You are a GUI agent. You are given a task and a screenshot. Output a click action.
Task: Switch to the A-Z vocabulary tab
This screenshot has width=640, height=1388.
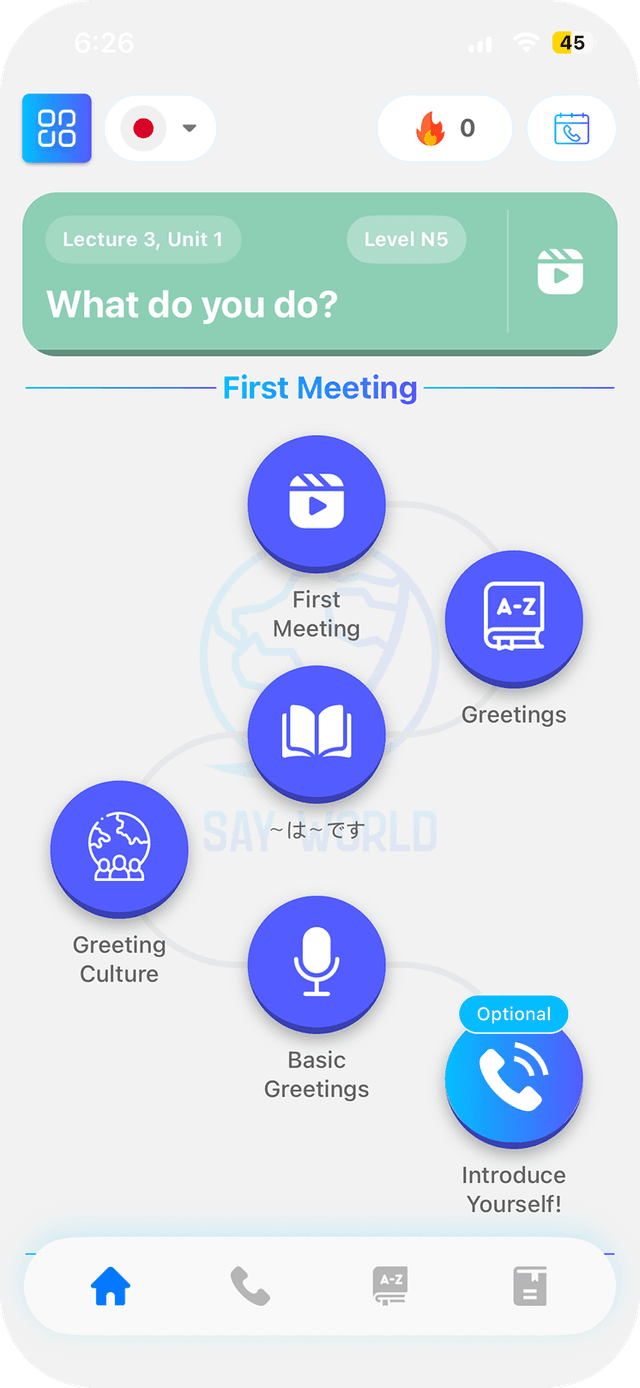coord(389,1286)
